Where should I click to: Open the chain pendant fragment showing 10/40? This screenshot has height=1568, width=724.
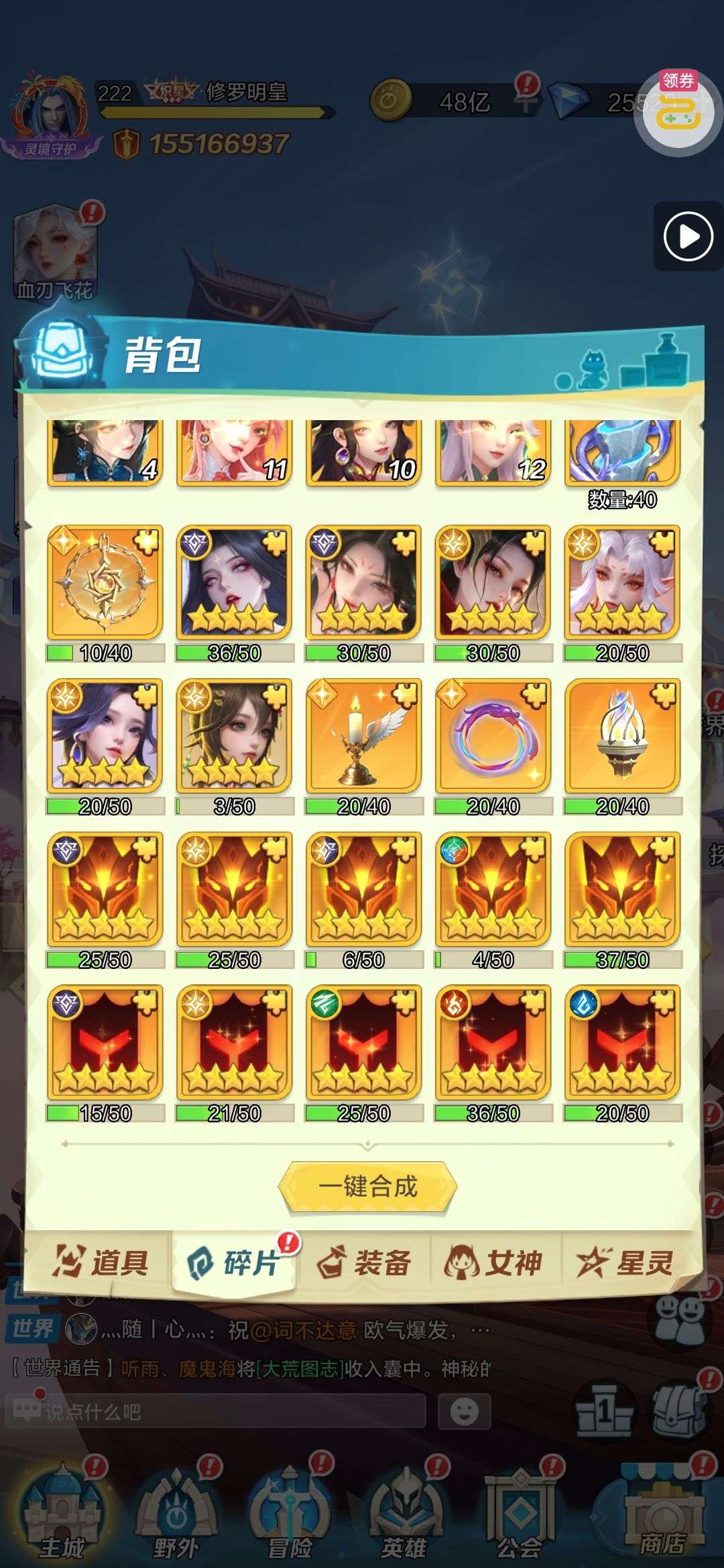(105, 582)
